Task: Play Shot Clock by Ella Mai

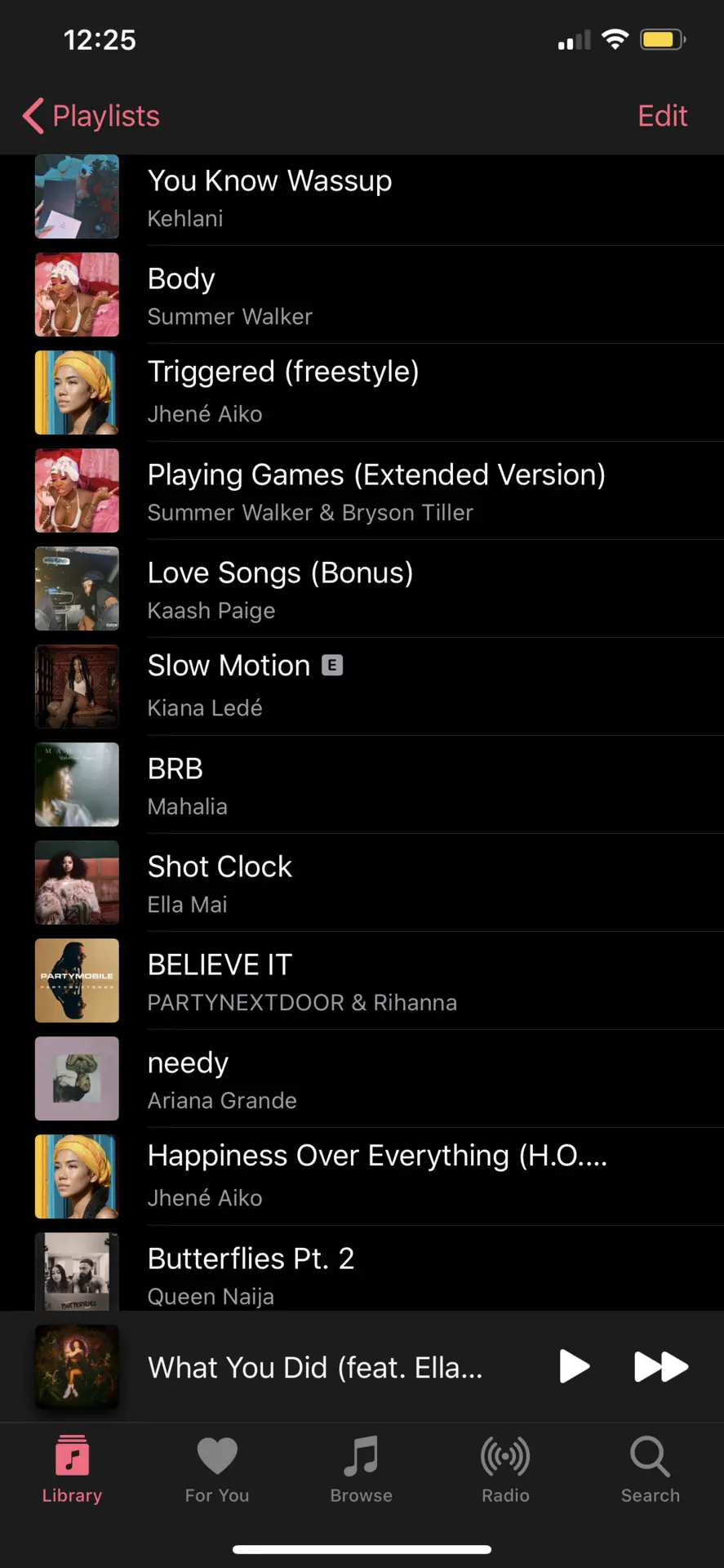Action: (362, 883)
